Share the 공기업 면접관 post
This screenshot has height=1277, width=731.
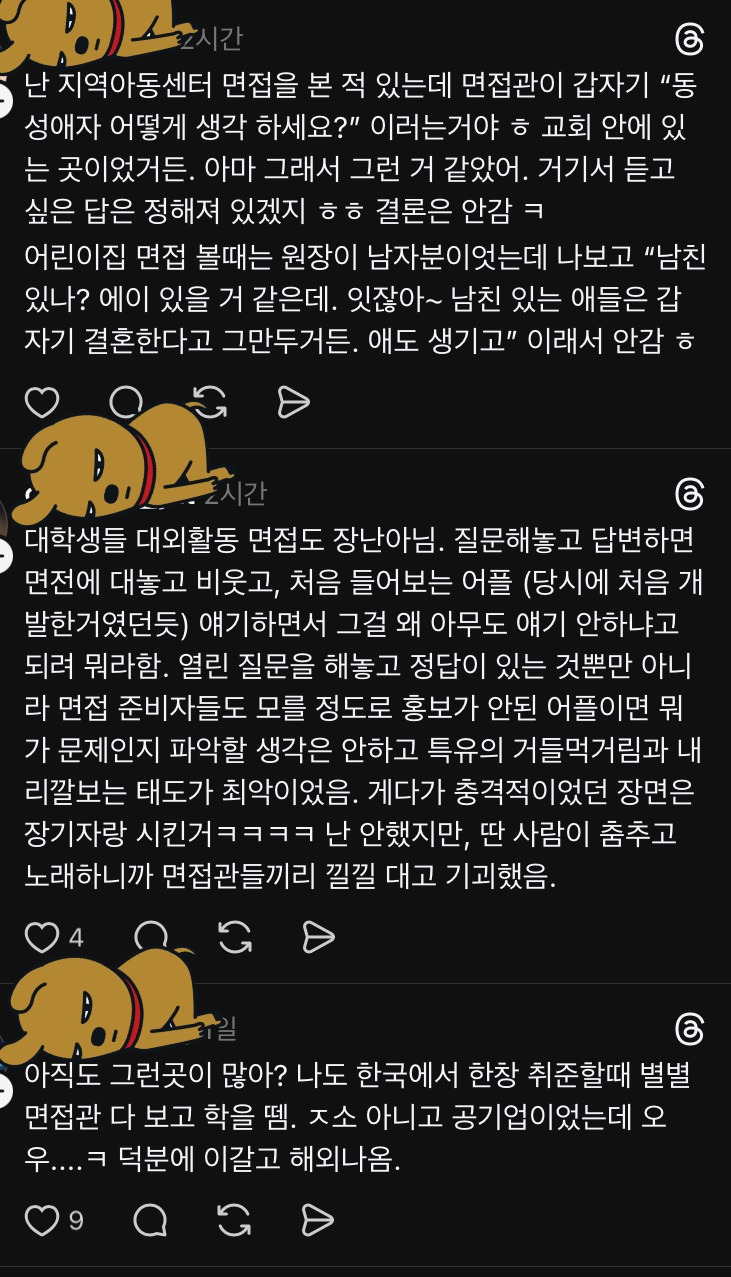tap(317, 1220)
